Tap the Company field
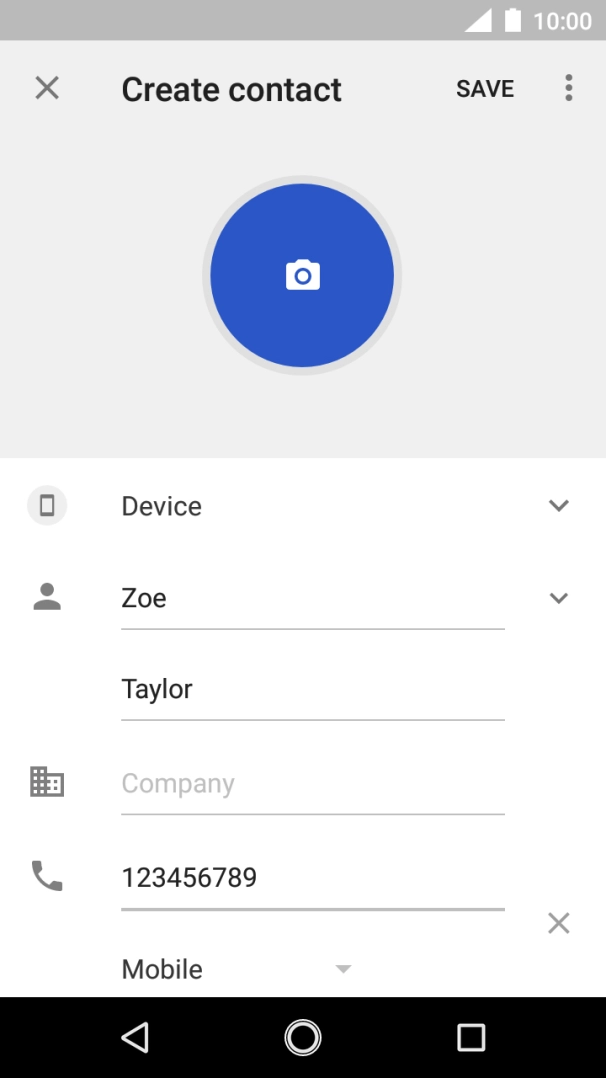The width and height of the screenshot is (606, 1078). tap(312, 784)
